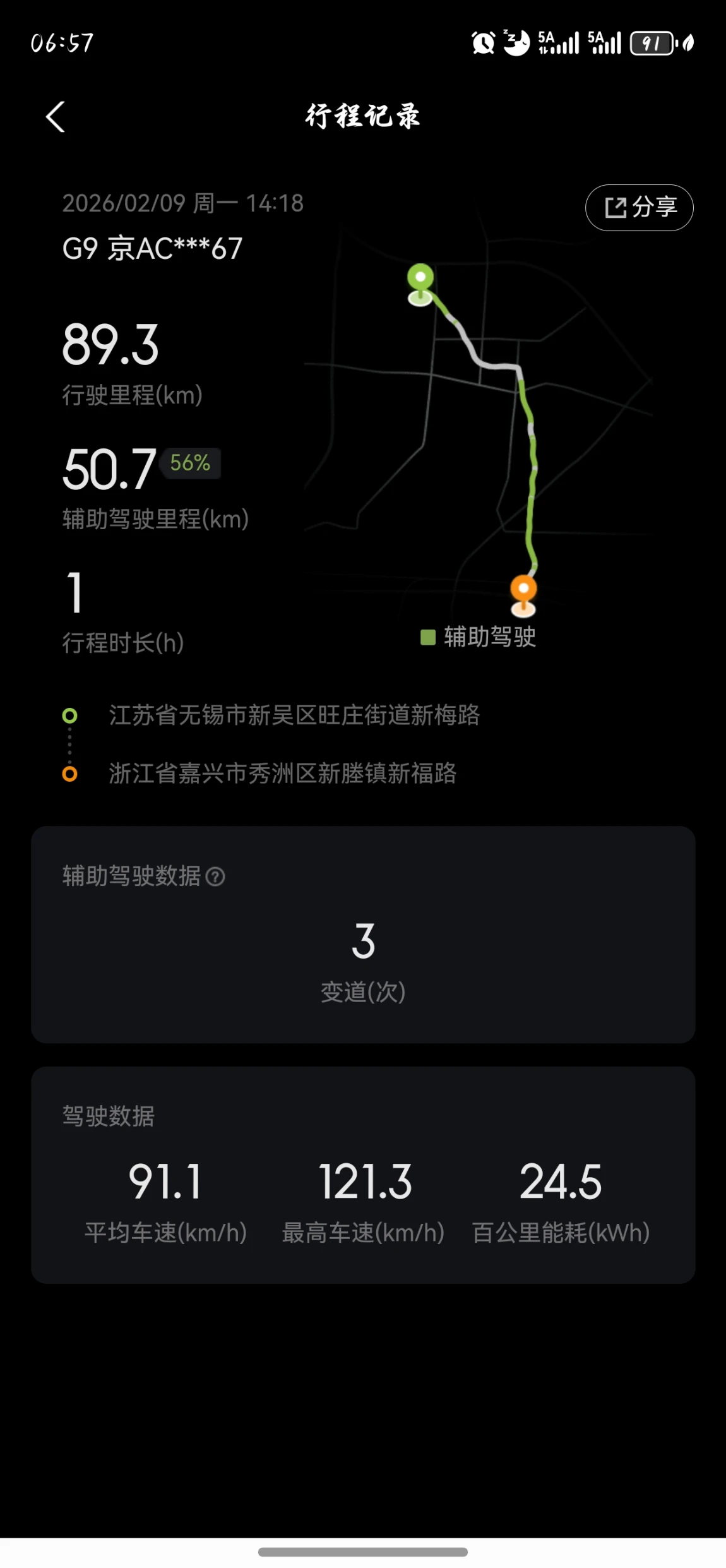This screenshot has width=726, height=1568.
Task: Go back from the 行程记录 page
Action: (x=56, y=117)
